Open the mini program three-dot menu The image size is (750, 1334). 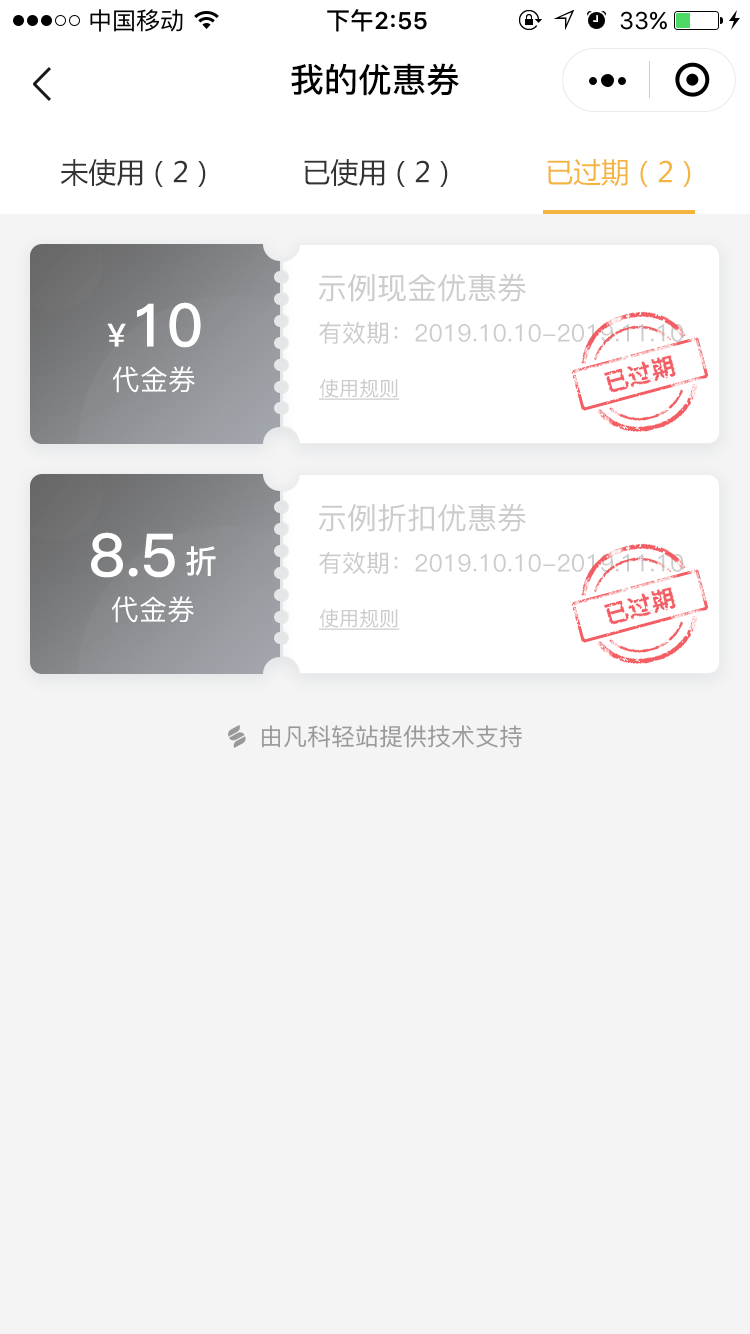607,80
